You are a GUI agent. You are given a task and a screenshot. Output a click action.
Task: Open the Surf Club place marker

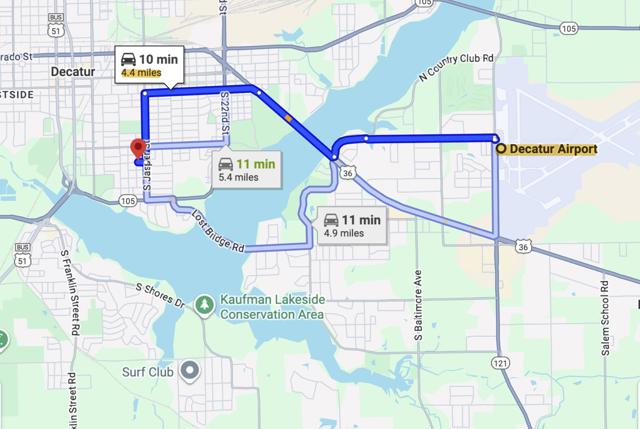click(190, 372)
